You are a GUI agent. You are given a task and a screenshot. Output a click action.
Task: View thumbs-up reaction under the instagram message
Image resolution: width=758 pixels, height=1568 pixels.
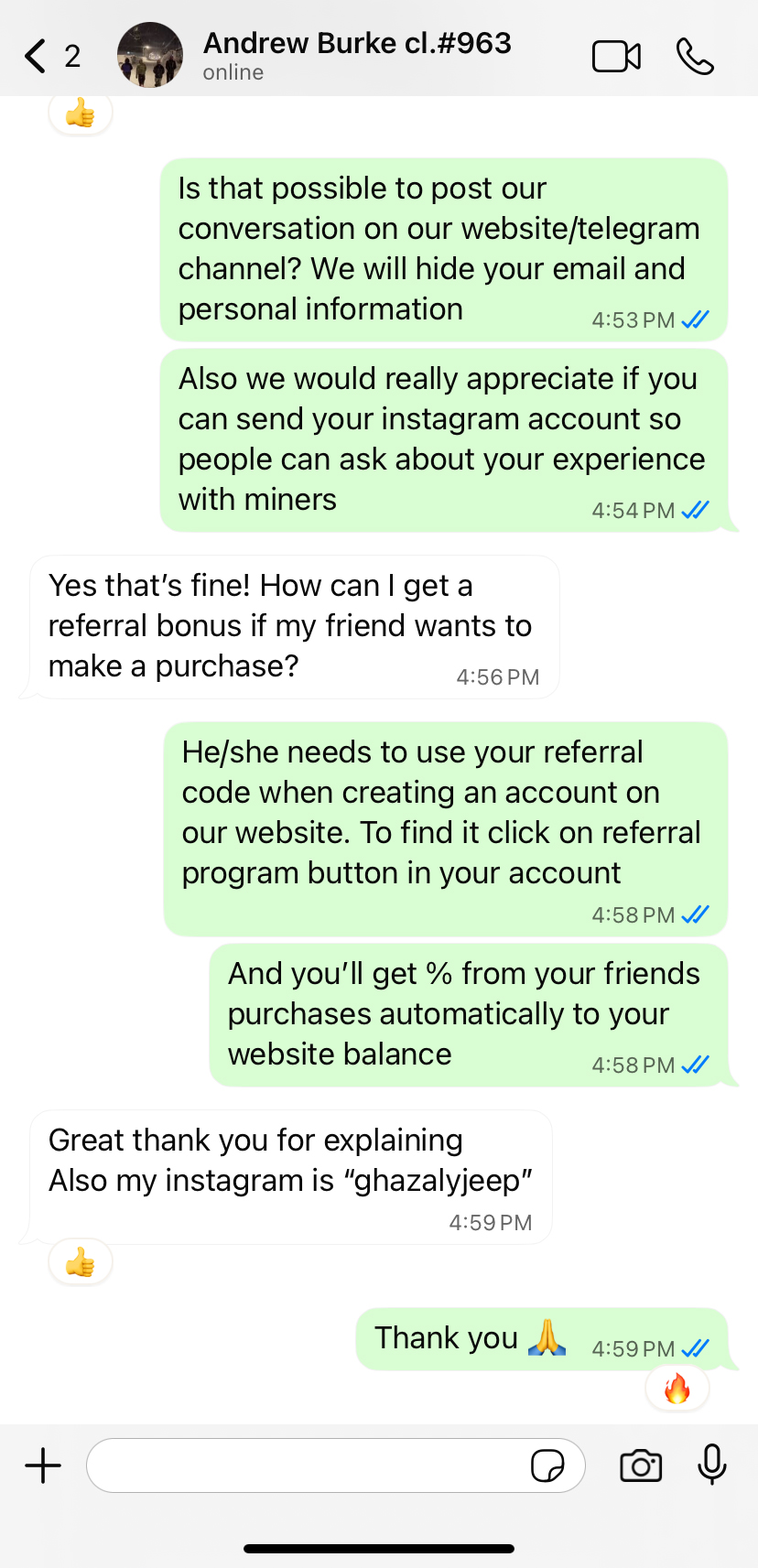[x=81, y=1263]
